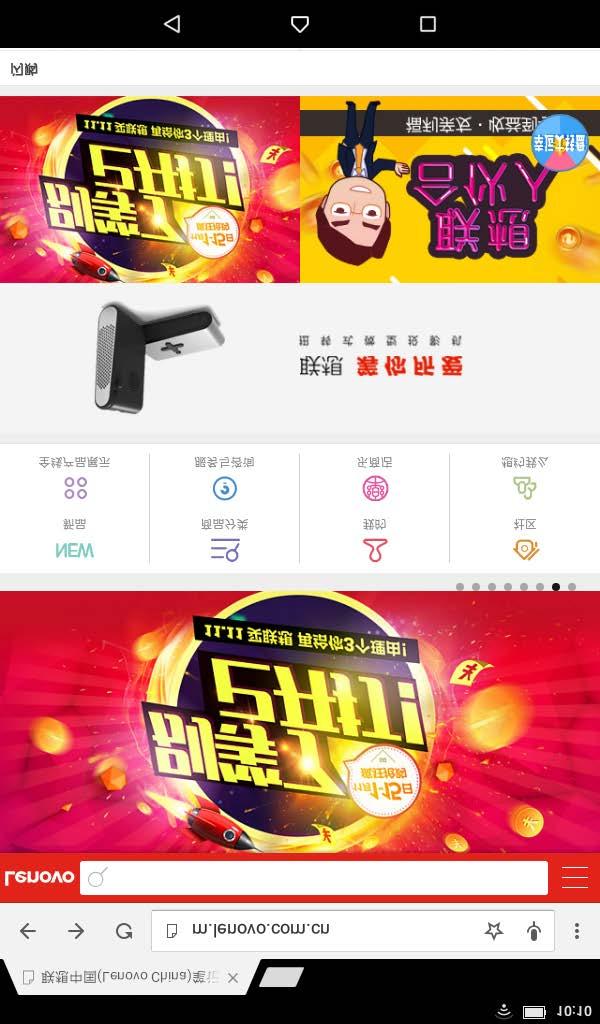Open the recent apps overview
Screen dimensions: 600x1024
(428, 24)
